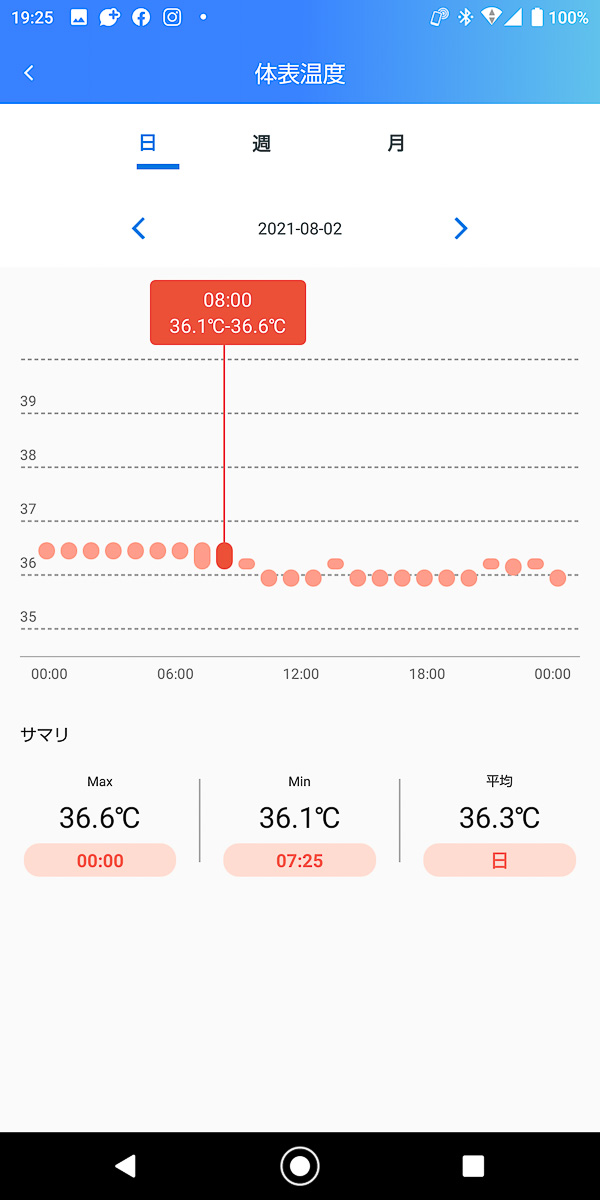Go to the previous day's data
The height and width of the screenshot is (1200, 600).
[139, 229]
